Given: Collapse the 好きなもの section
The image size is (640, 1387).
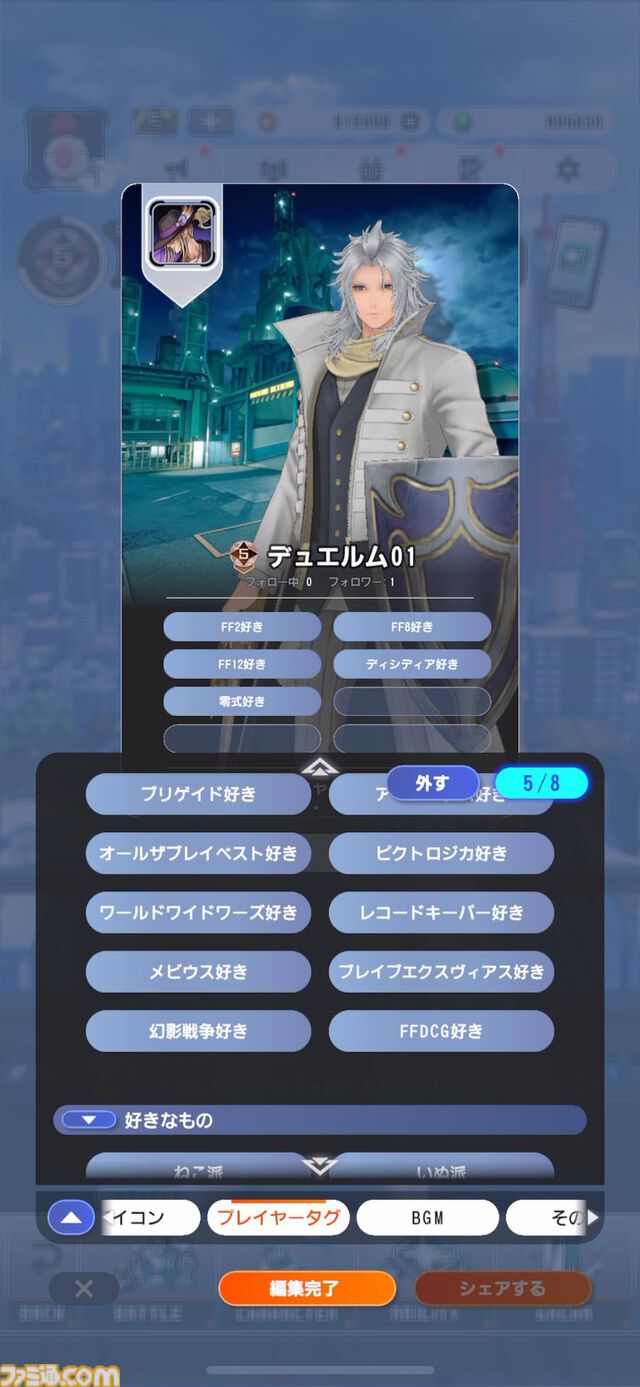Looking at the screenshot, I should pyautogui.click(x=88, y=1120).
